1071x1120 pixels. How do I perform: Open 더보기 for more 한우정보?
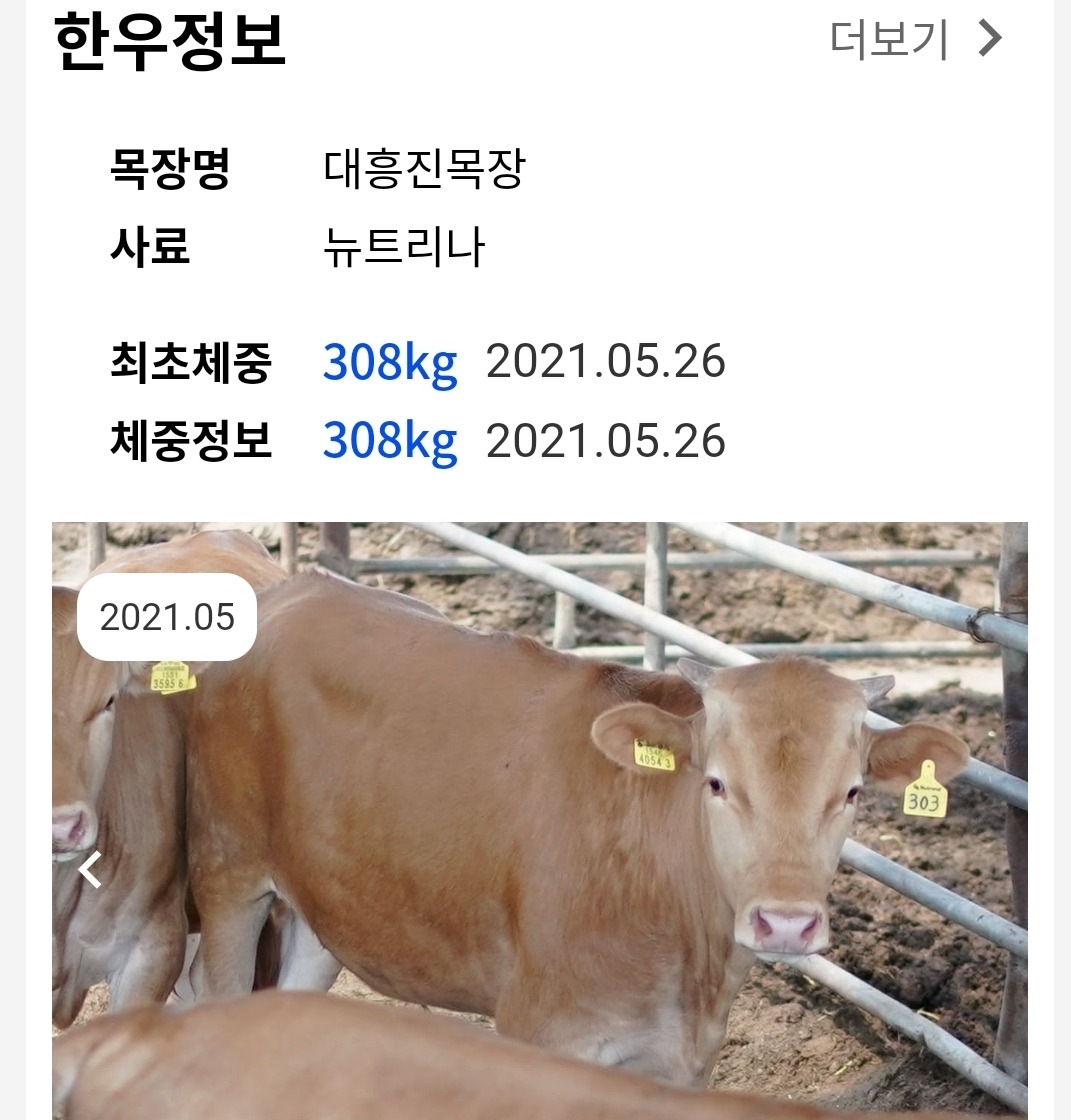(x=914, y=40)
